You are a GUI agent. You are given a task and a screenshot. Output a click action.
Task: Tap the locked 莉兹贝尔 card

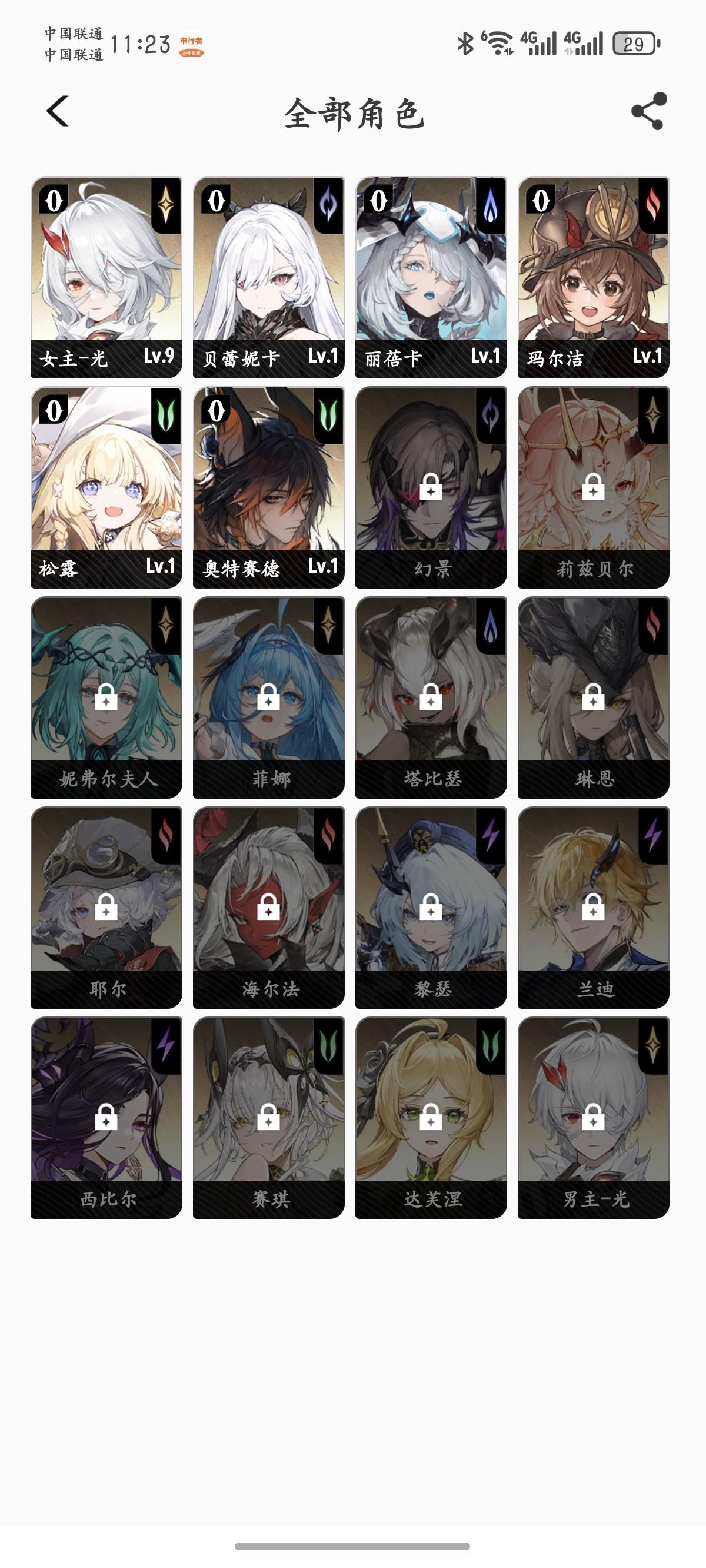(594, 487)
